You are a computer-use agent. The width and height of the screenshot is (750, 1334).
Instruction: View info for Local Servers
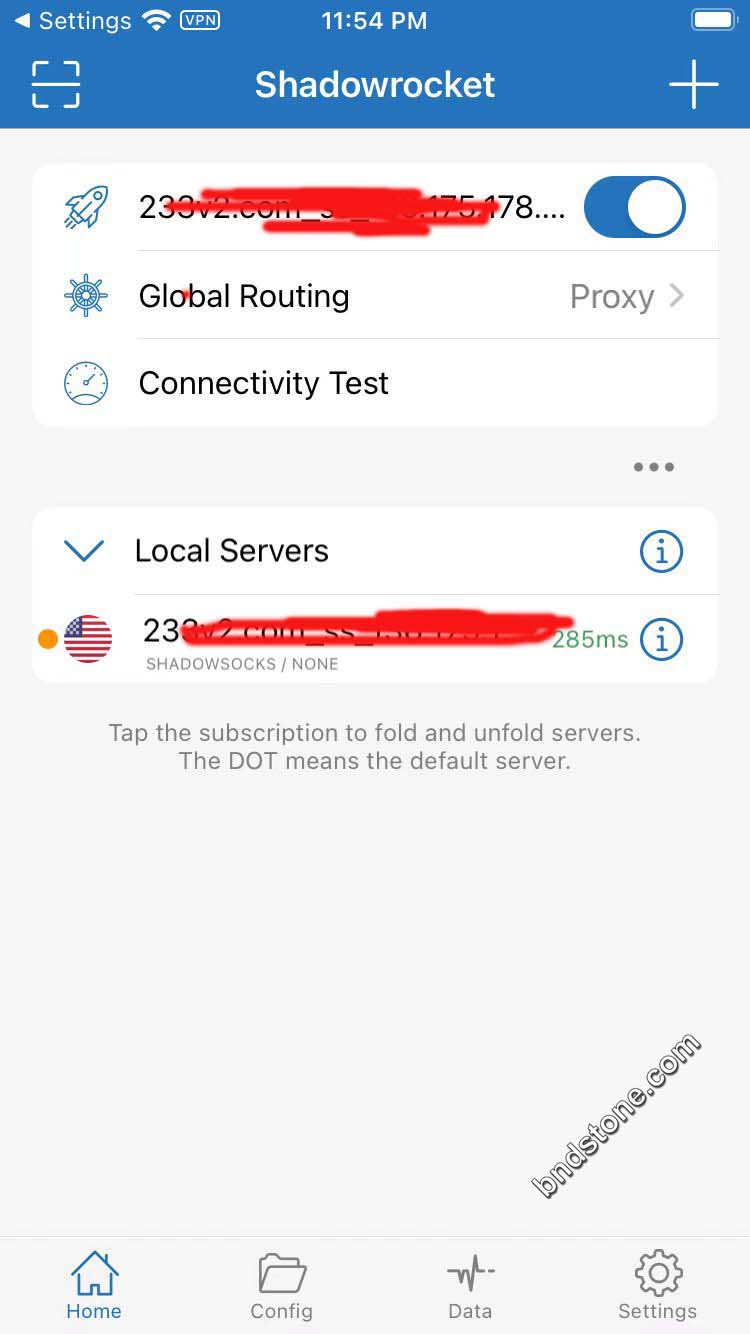coord(661,551)
